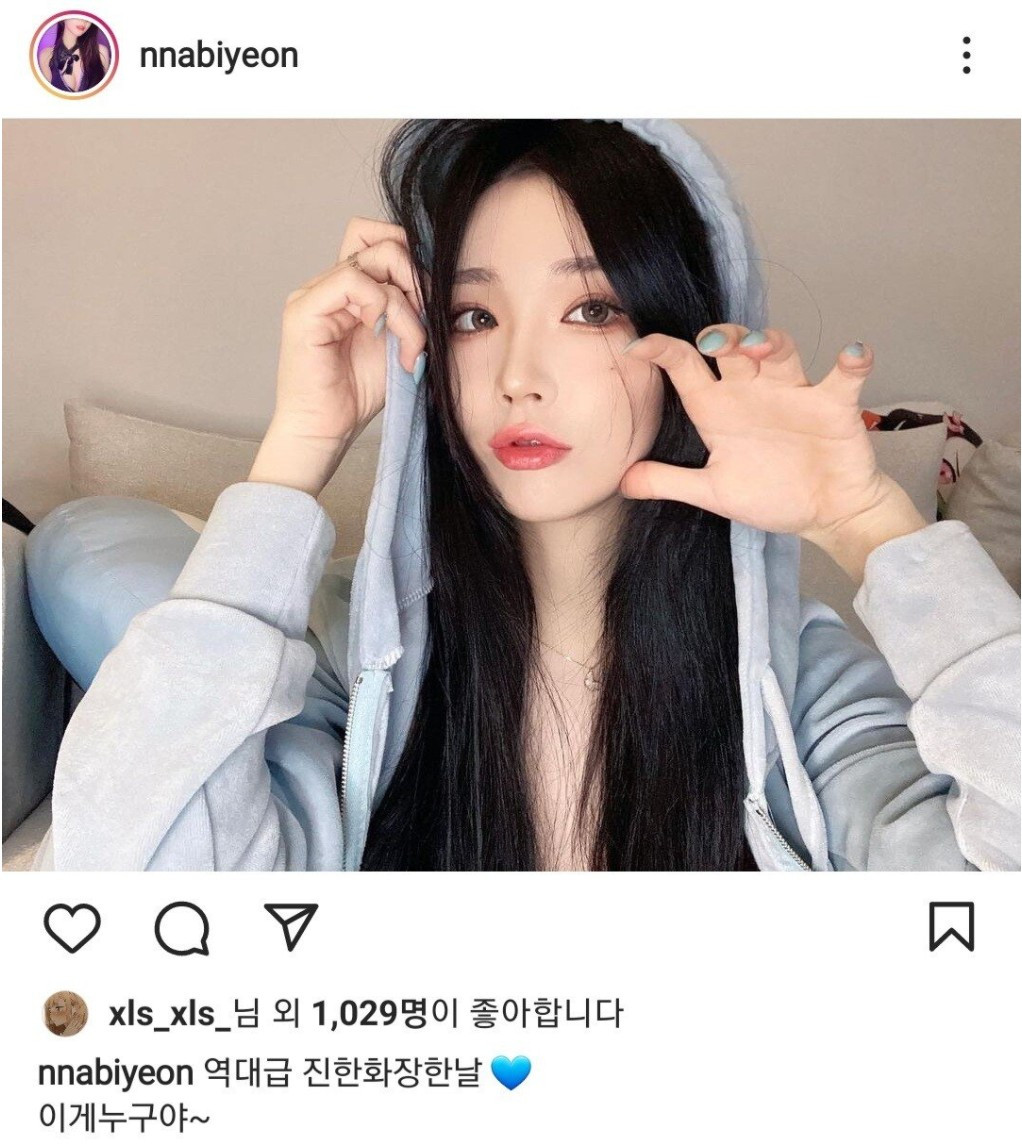Bookmark this post
1022x1148 pixels.
tap(950, 927)
